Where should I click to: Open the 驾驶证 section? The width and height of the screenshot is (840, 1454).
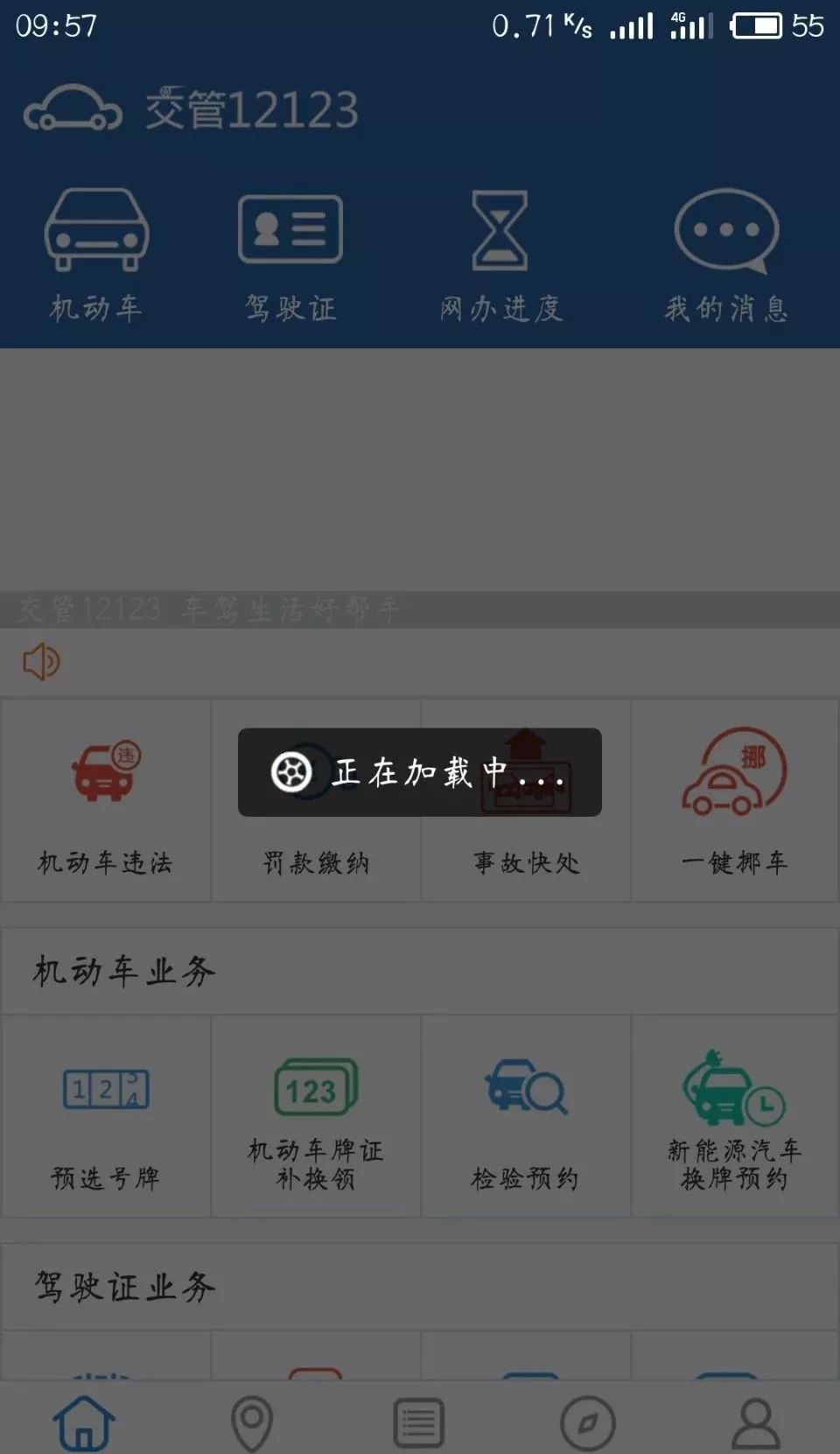click(x=290, y=254)
